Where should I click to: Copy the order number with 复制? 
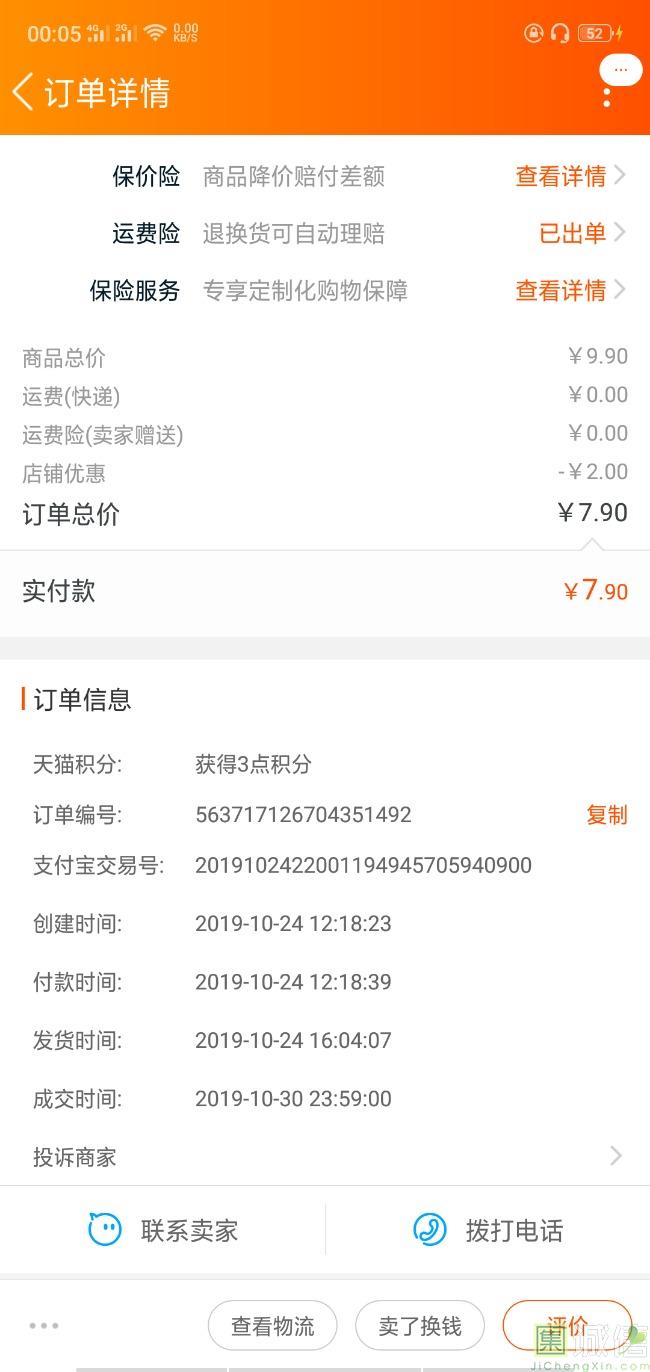point(606,815)
